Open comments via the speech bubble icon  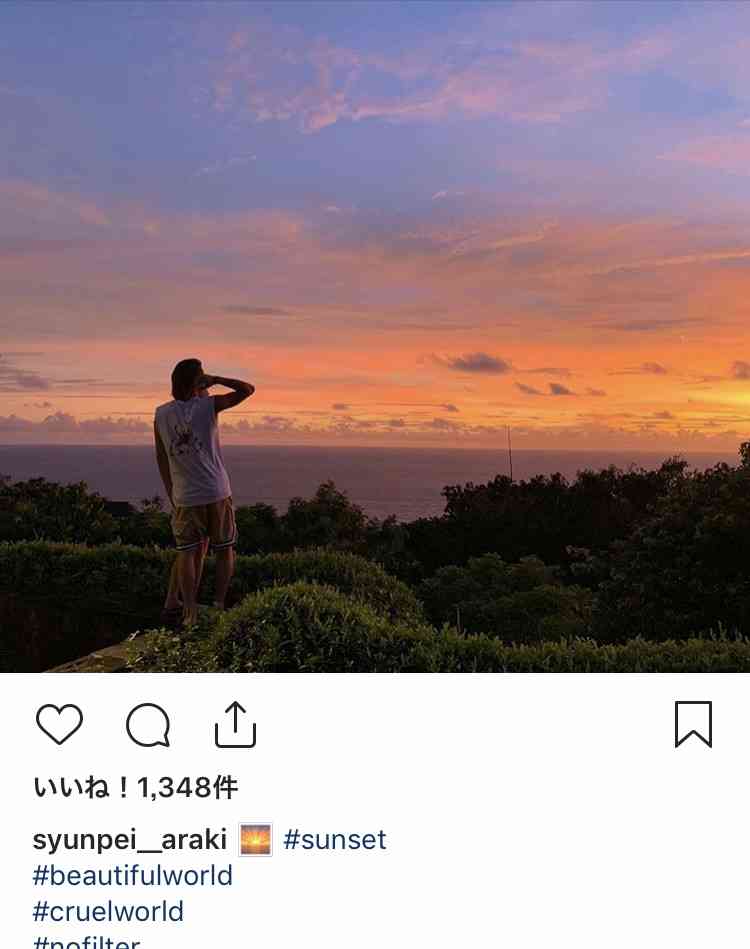(x=148, y=725)
